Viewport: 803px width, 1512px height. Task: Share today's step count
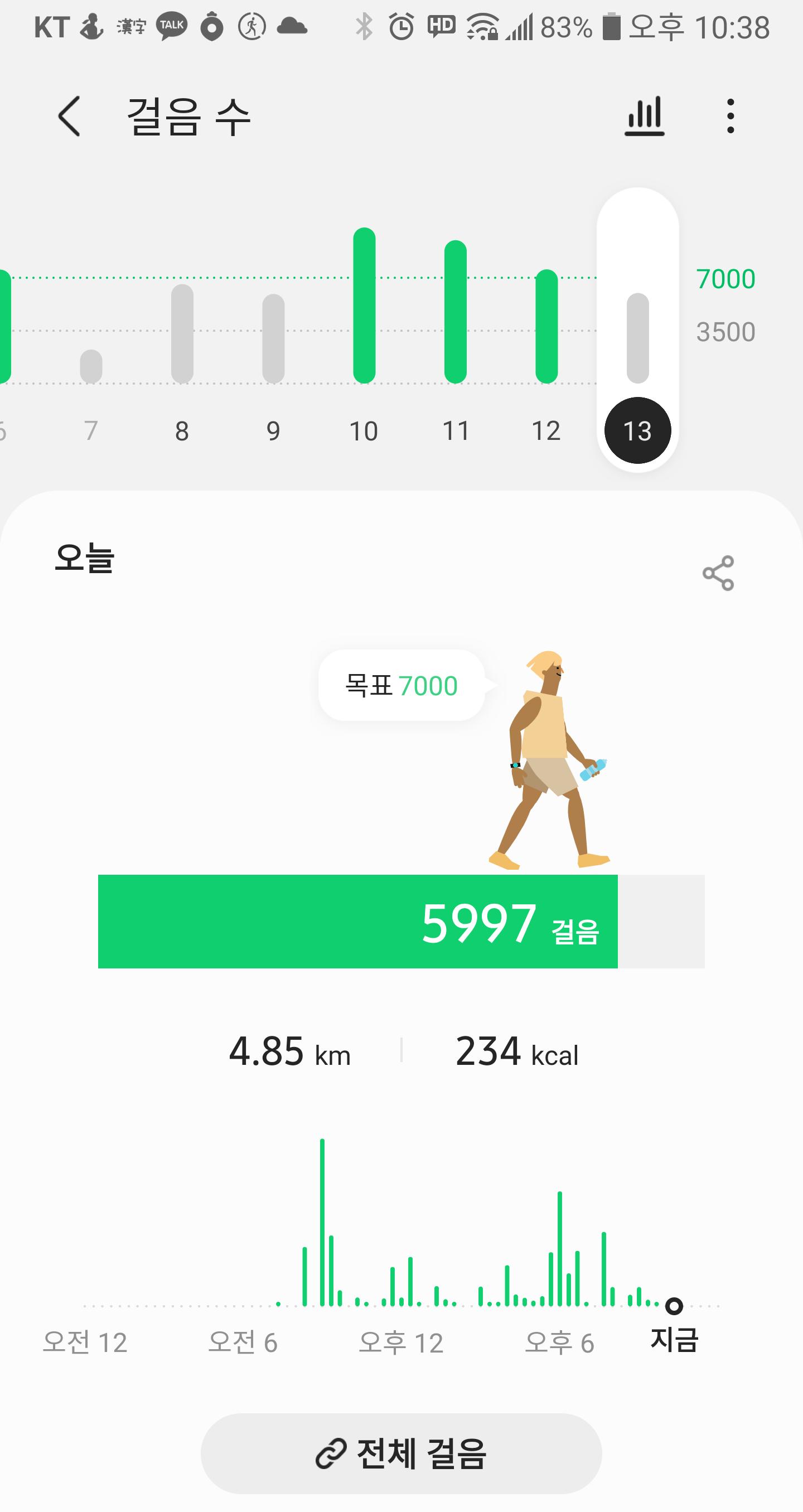click(718, 573)
